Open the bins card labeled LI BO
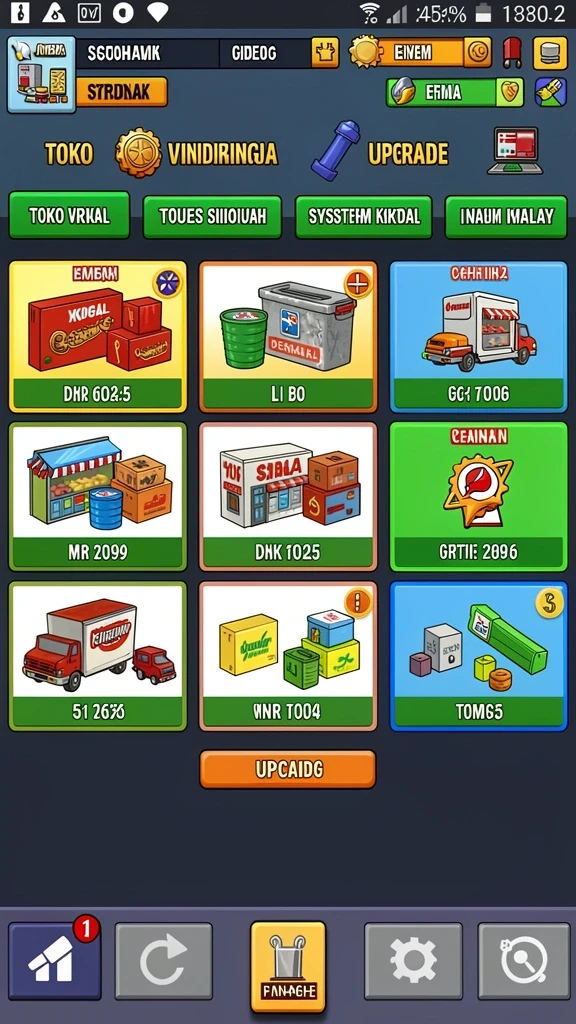The width and height of the screenshot is (576, 1024). tap(288, 336)
